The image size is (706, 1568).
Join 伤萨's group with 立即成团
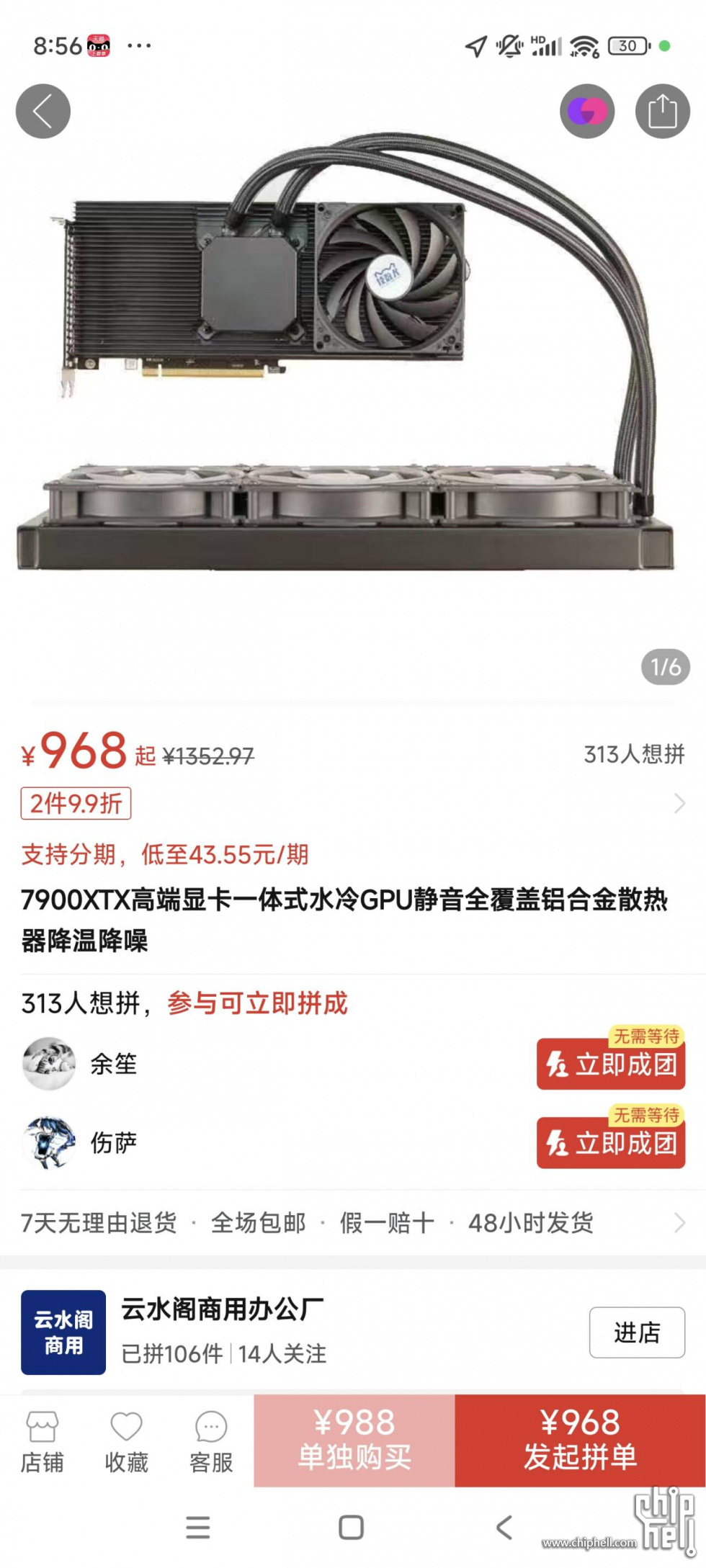(x=610, y=1142)
